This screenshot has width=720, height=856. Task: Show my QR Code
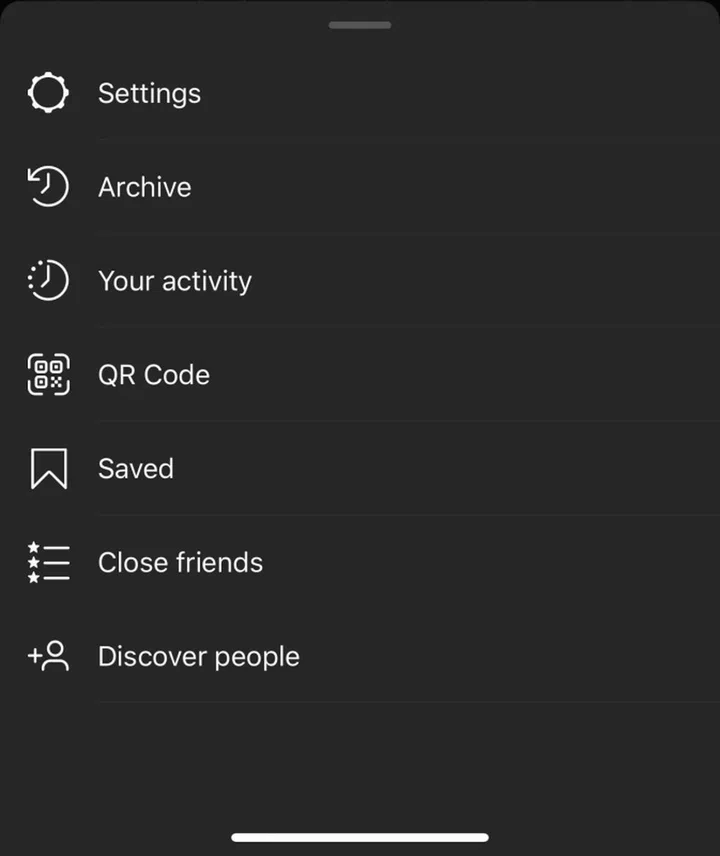pyautogui.click(x=153, y=375)
